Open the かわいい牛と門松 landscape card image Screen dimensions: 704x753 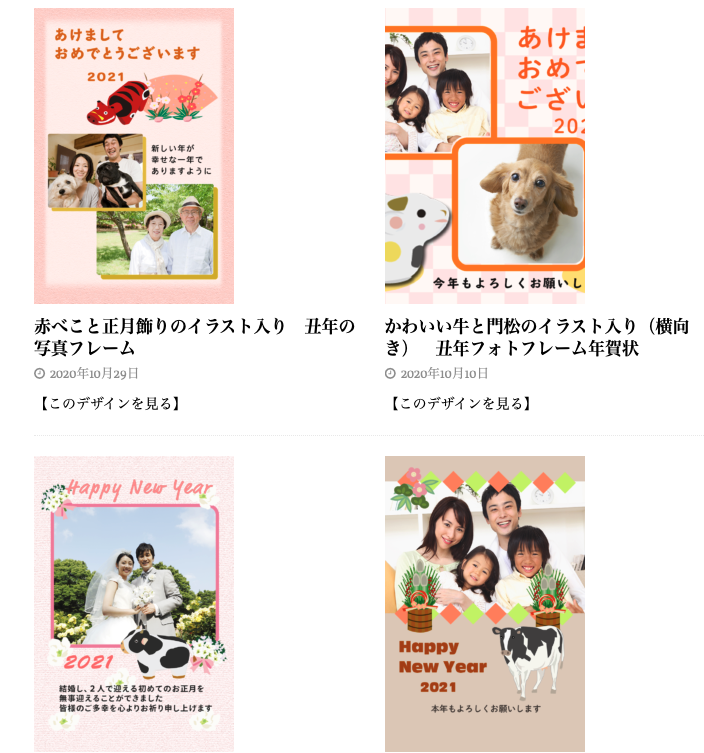485,156
